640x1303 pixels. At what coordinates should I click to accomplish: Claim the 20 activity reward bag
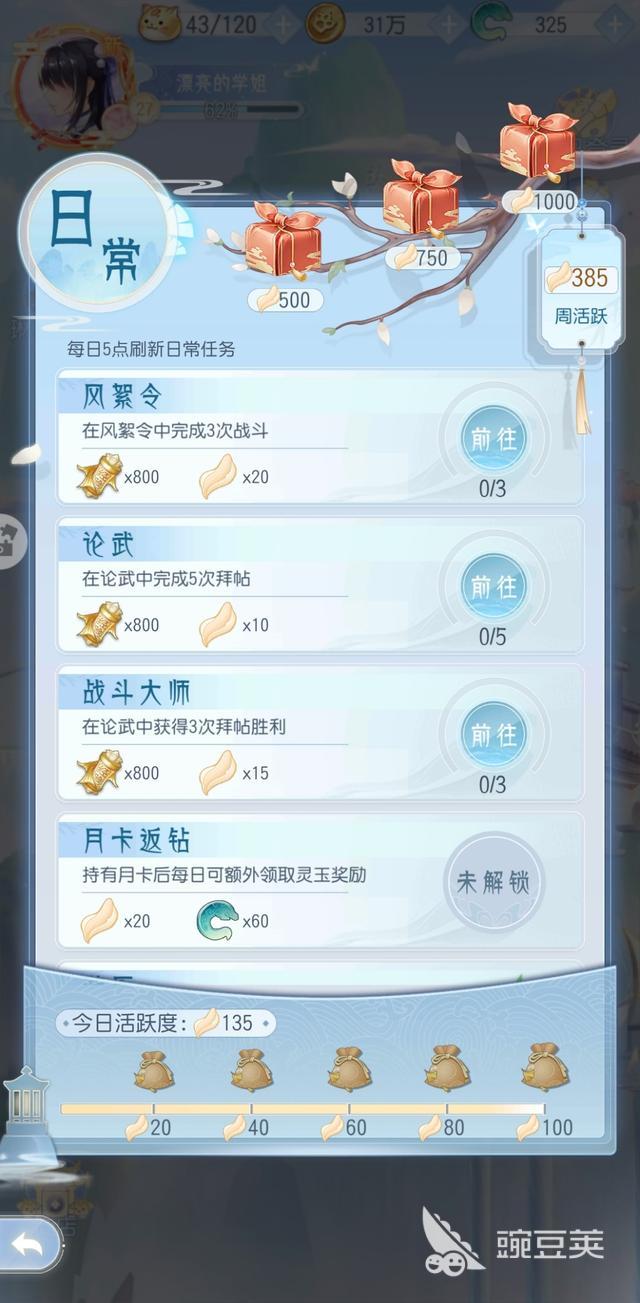point(154,1071)
